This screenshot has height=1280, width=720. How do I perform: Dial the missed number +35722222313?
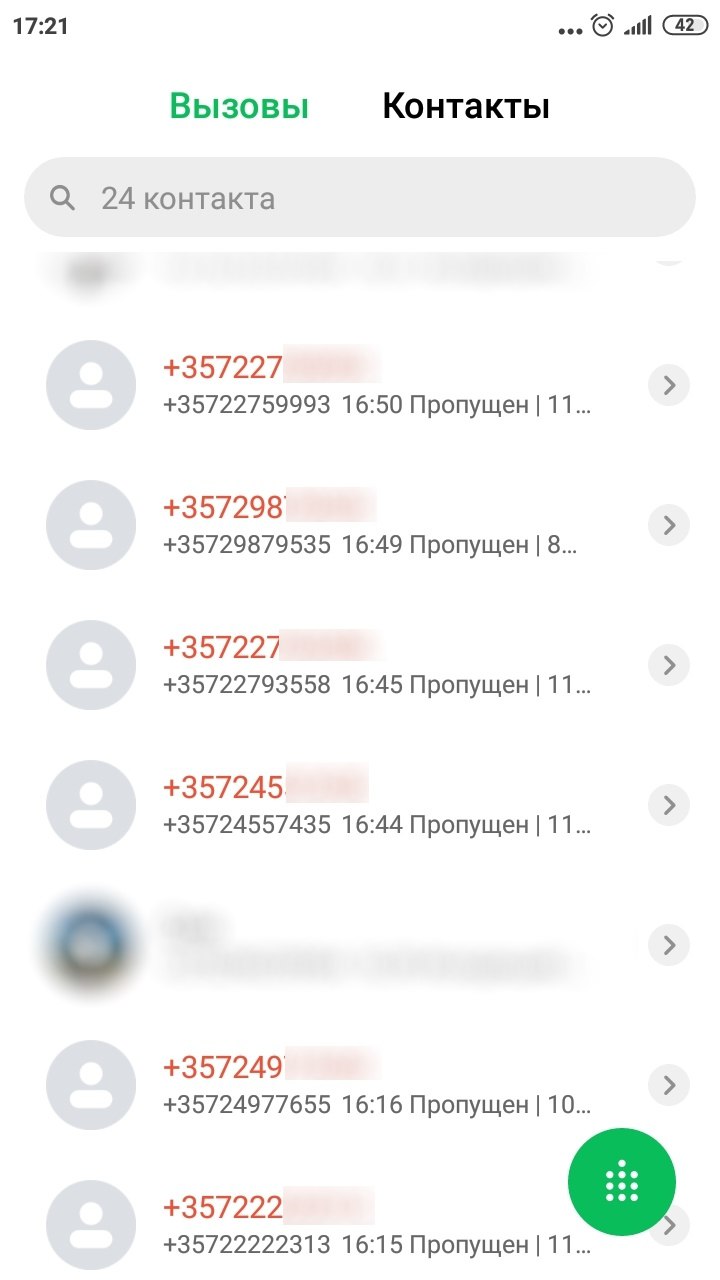point(360,1226)
